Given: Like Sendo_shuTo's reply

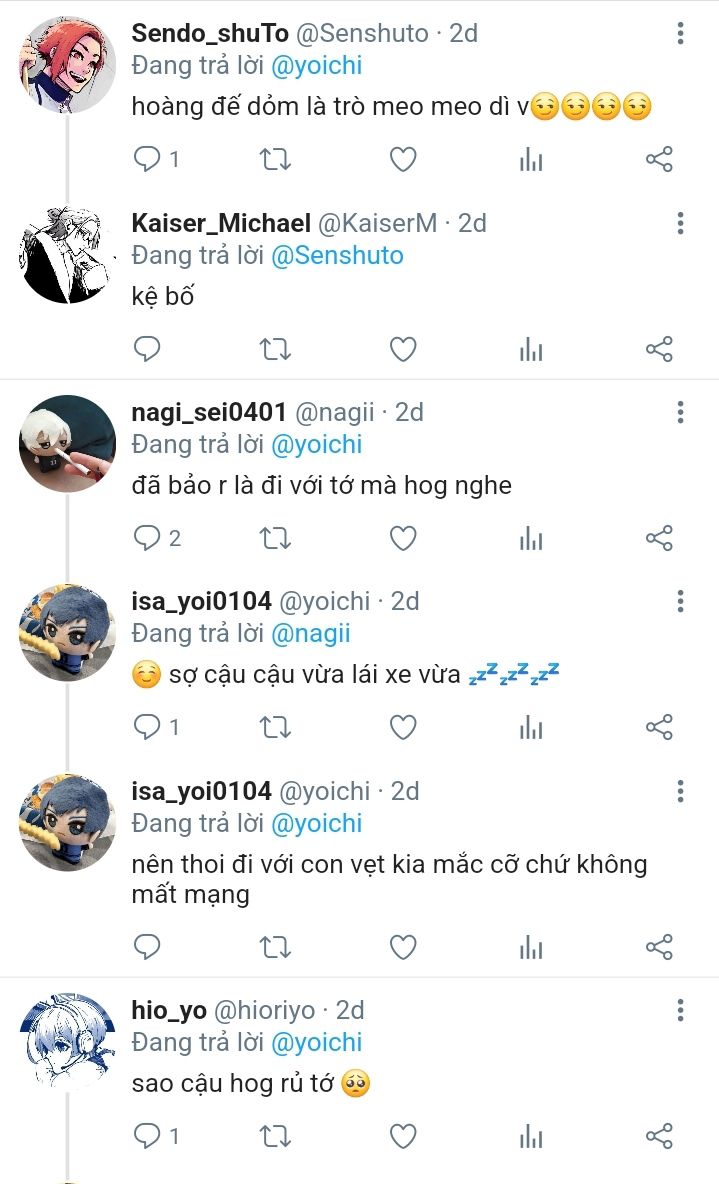Looking at the screenshot, I should coord(403,159).
